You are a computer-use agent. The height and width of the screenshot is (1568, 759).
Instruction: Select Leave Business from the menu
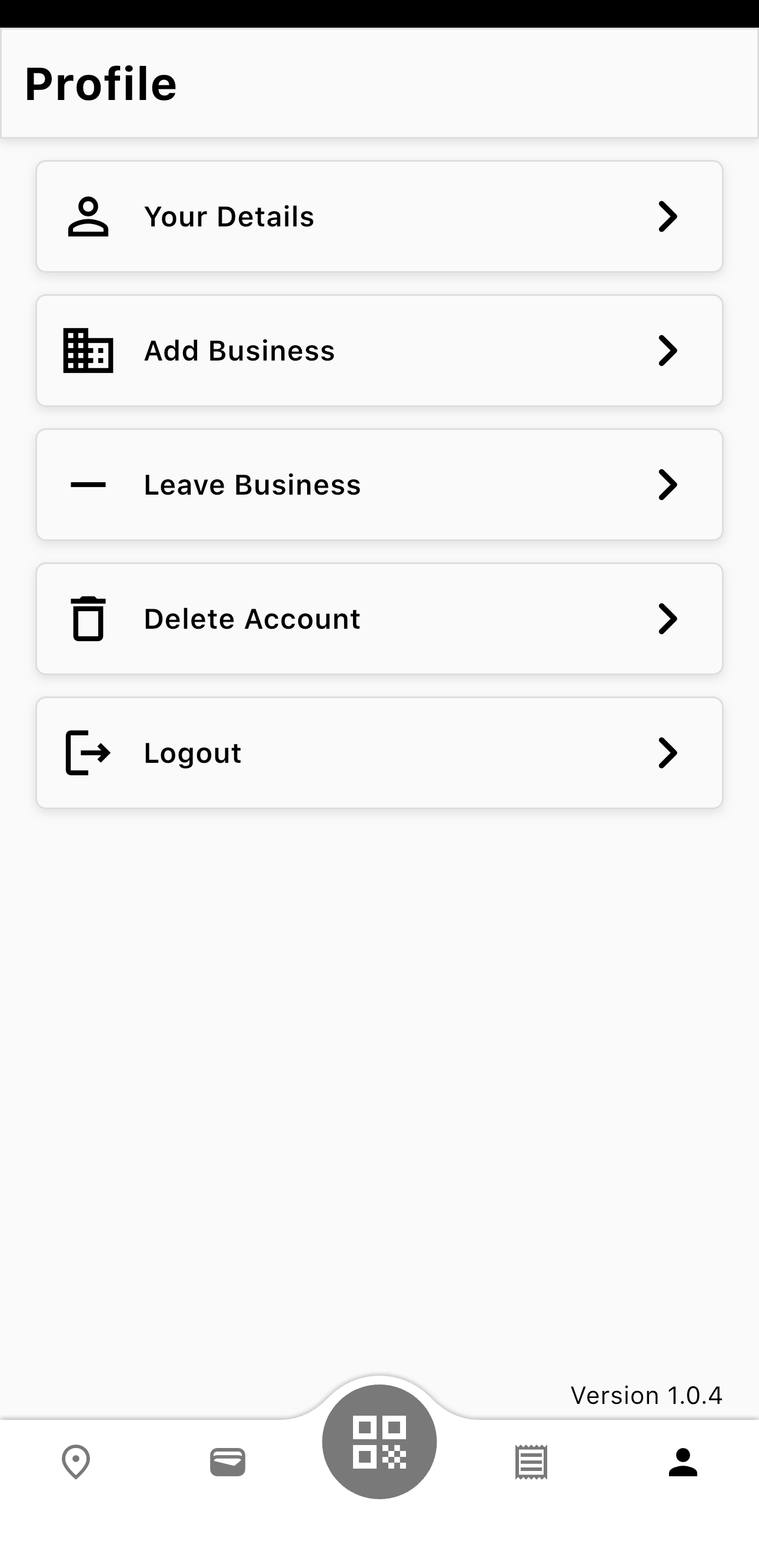[x=379, y=485]
